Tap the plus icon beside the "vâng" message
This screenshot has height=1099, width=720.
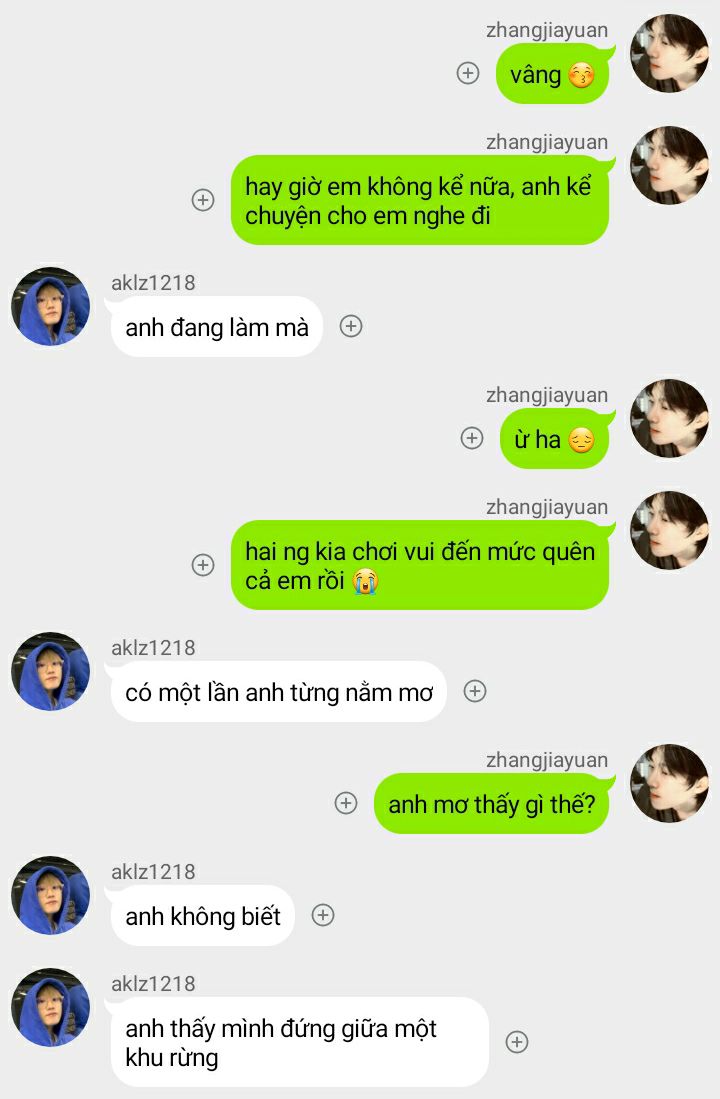coord(468,73)
